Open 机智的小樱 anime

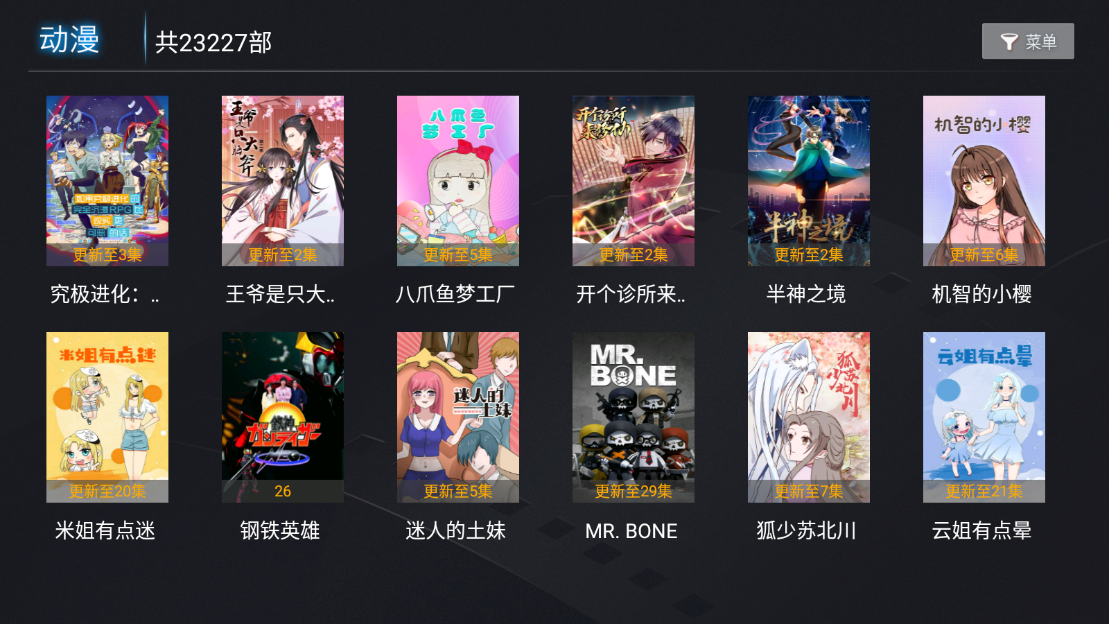(x=984, y=181)
